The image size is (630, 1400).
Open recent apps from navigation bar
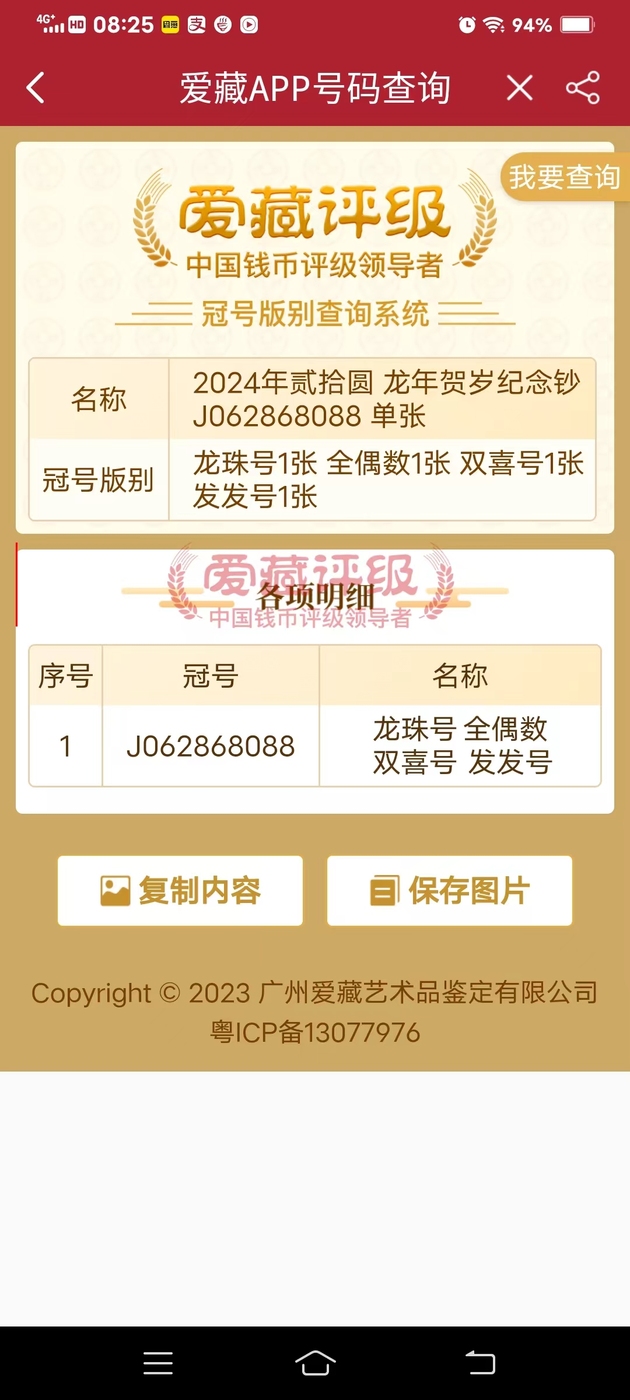pyautogui.click(x=158, y=1362)
